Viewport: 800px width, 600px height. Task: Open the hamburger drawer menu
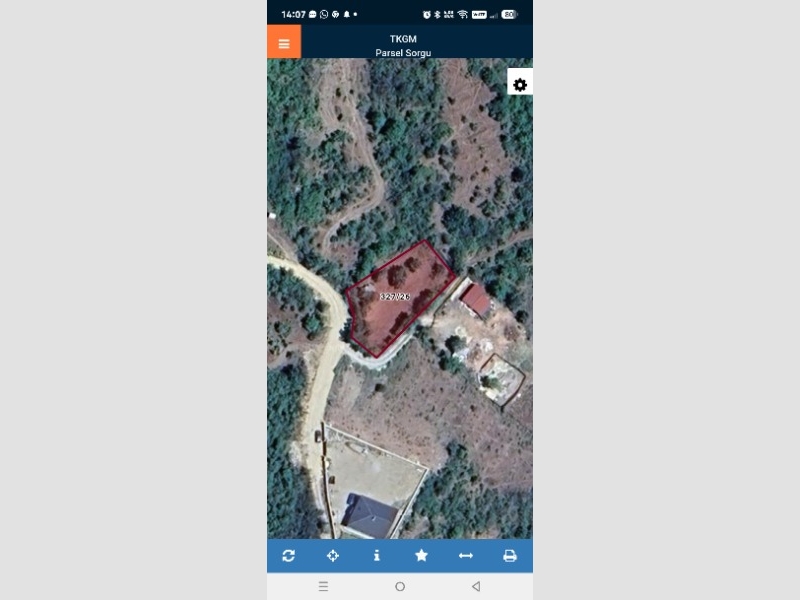[x=284, y=43]
